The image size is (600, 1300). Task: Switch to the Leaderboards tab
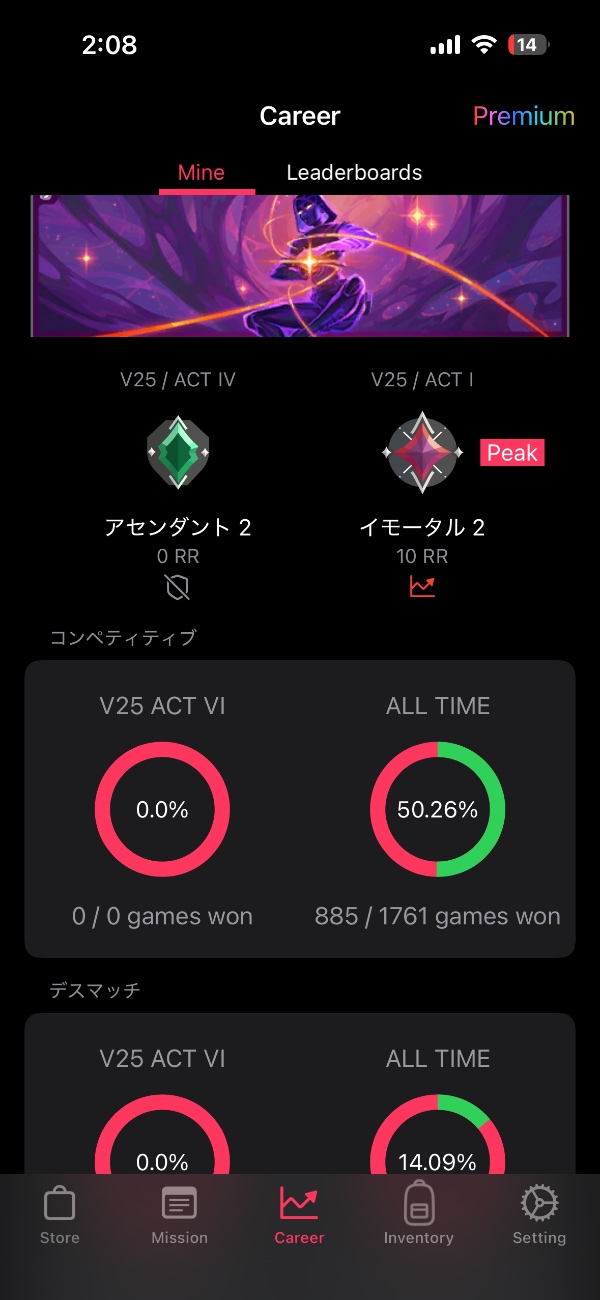pyautogui.click(x=354, y=173)
